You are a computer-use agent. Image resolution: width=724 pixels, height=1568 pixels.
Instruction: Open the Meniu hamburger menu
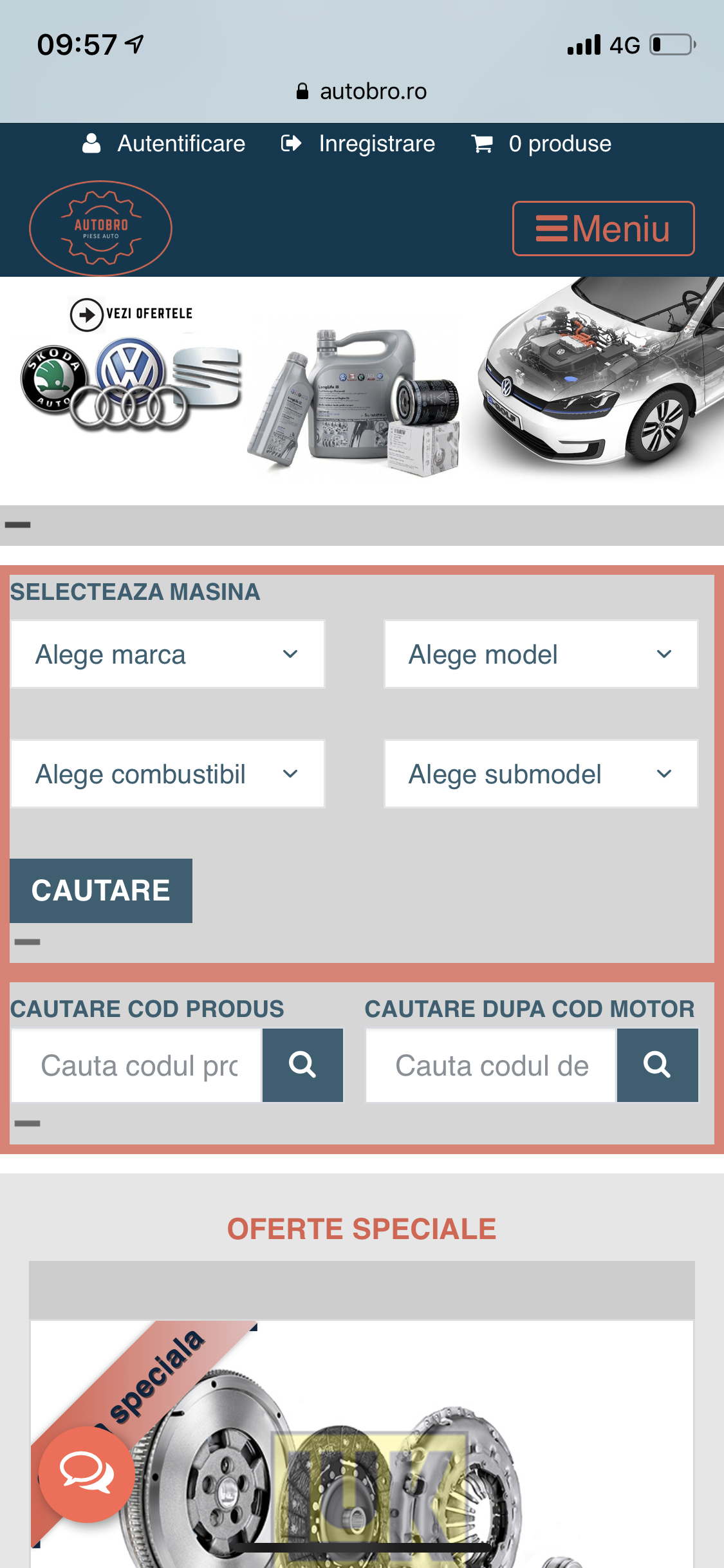click(603, 229)
